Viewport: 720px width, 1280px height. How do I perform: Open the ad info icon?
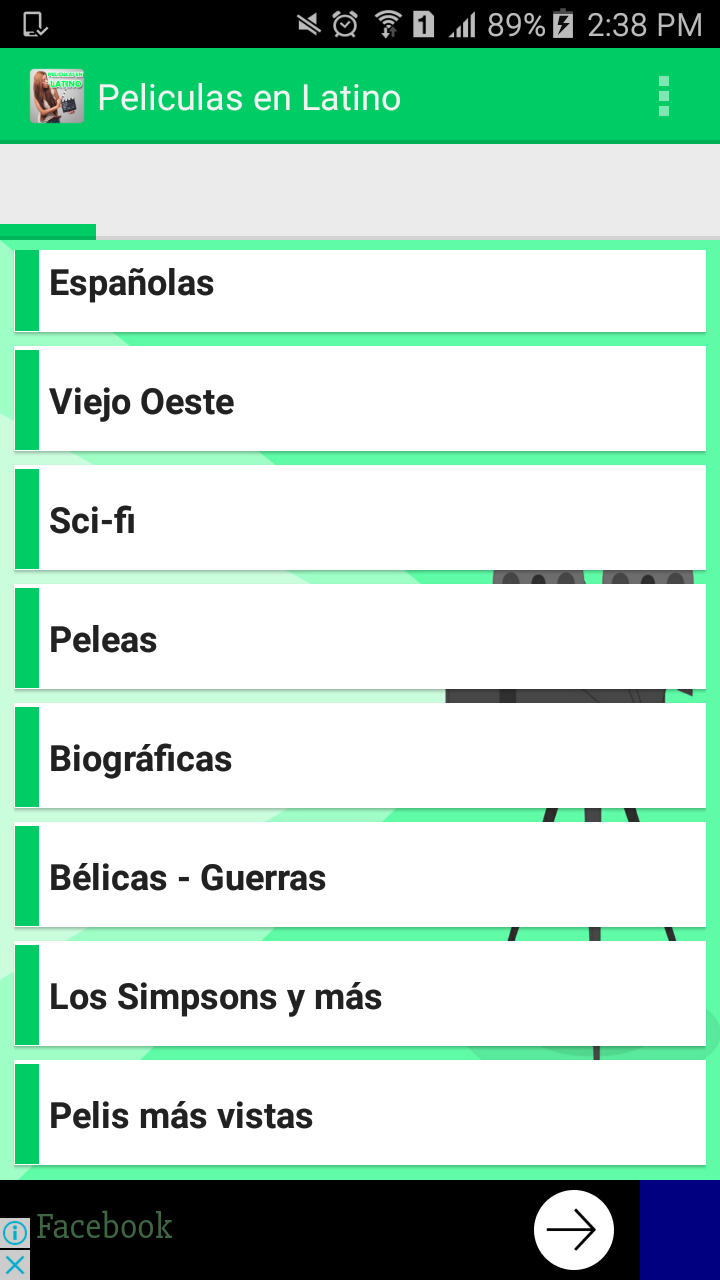tap(15, 1233)
